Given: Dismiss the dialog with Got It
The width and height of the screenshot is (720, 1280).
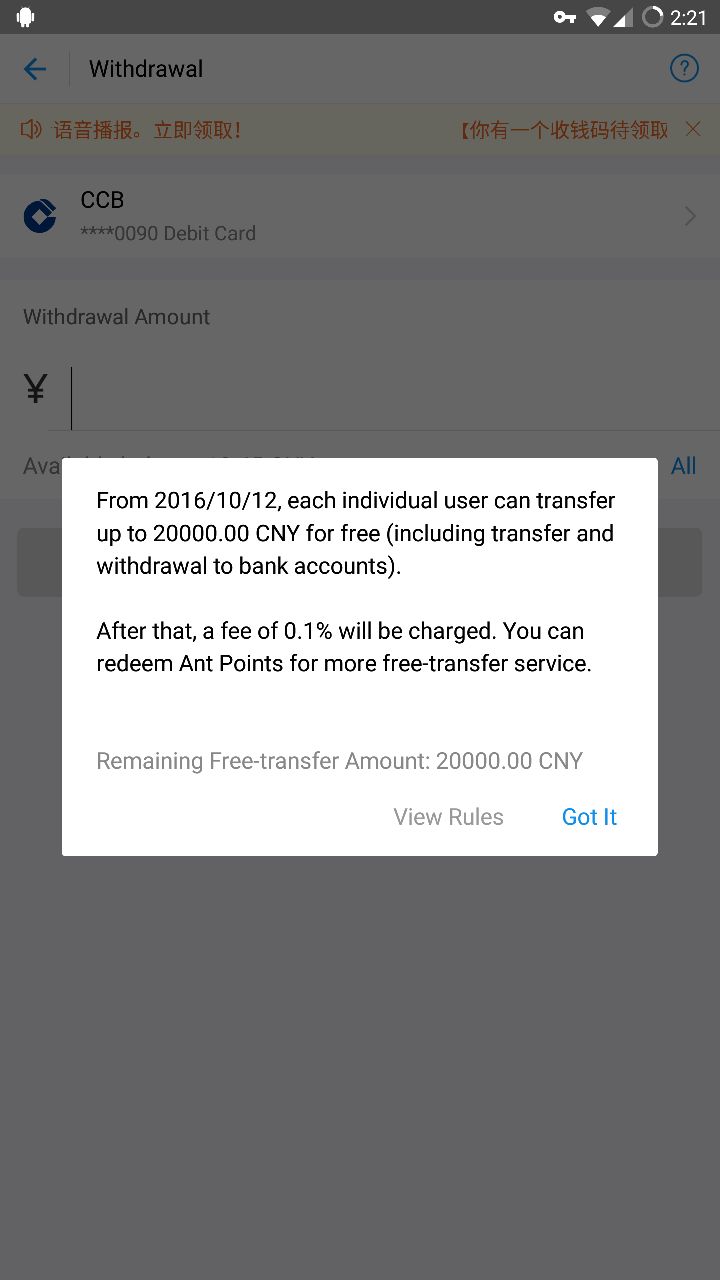Looking at the screenshot, I should tap(589, 817).
